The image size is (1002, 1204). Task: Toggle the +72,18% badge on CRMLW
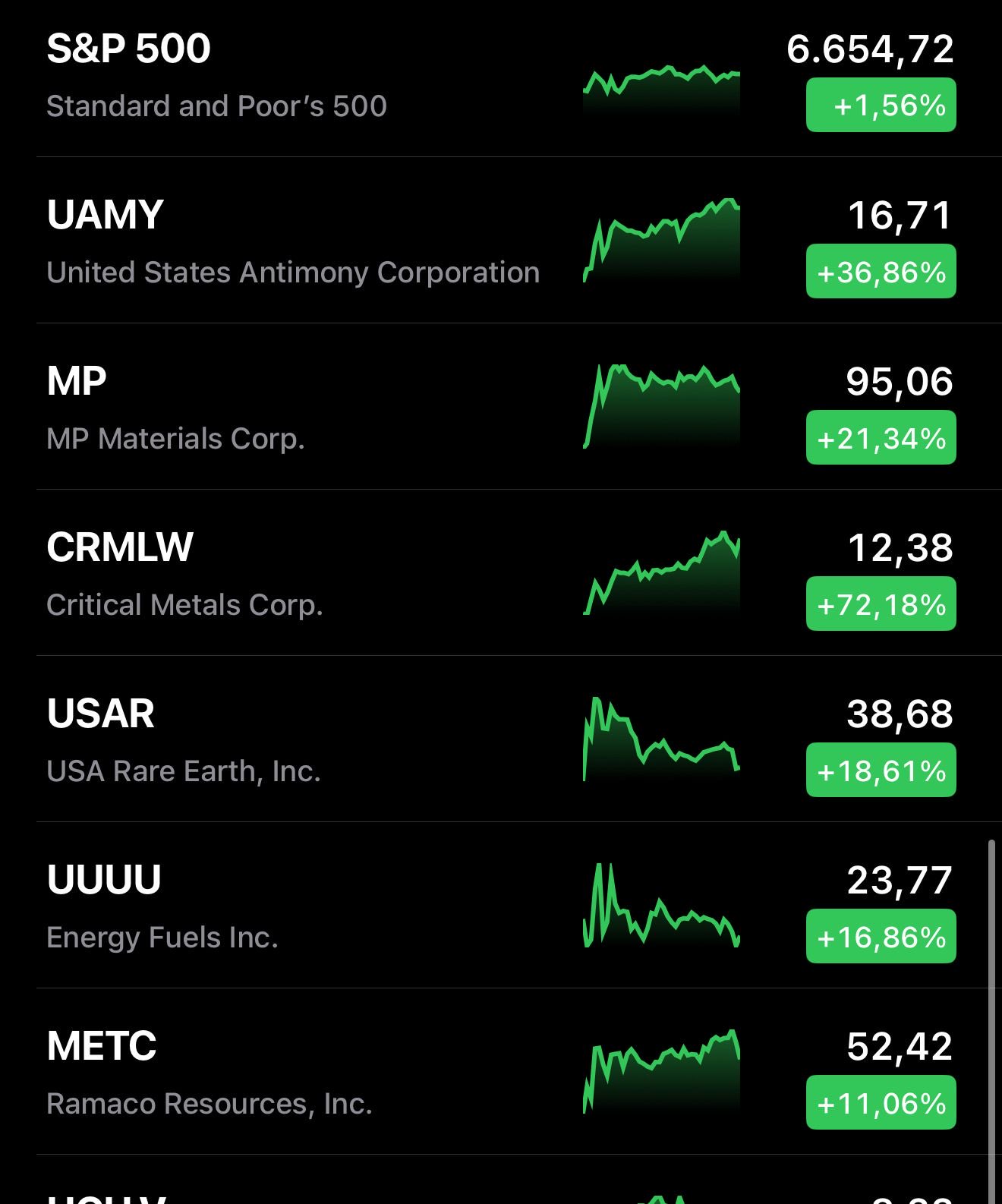[881, 604]
